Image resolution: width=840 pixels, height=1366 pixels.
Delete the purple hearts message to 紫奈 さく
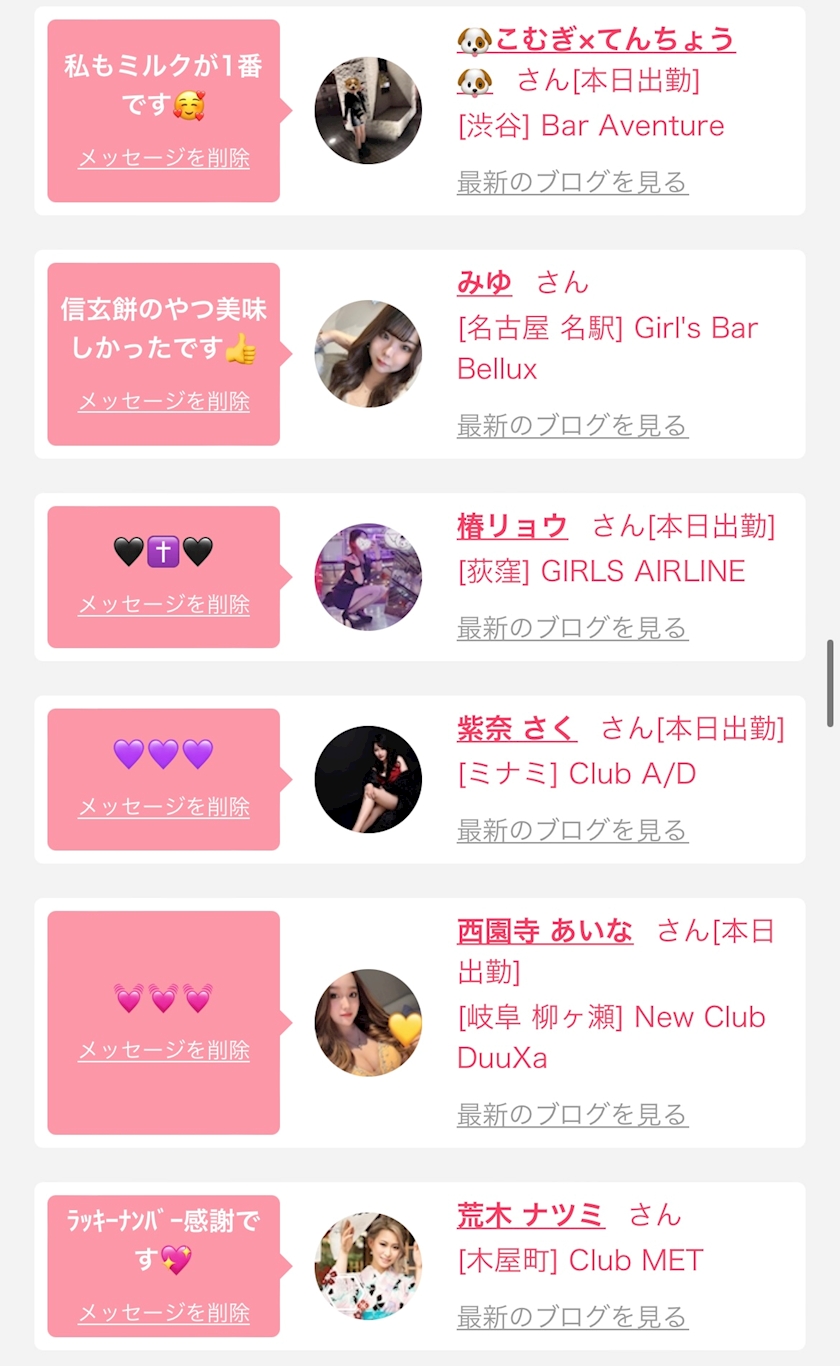coord(164,807)
